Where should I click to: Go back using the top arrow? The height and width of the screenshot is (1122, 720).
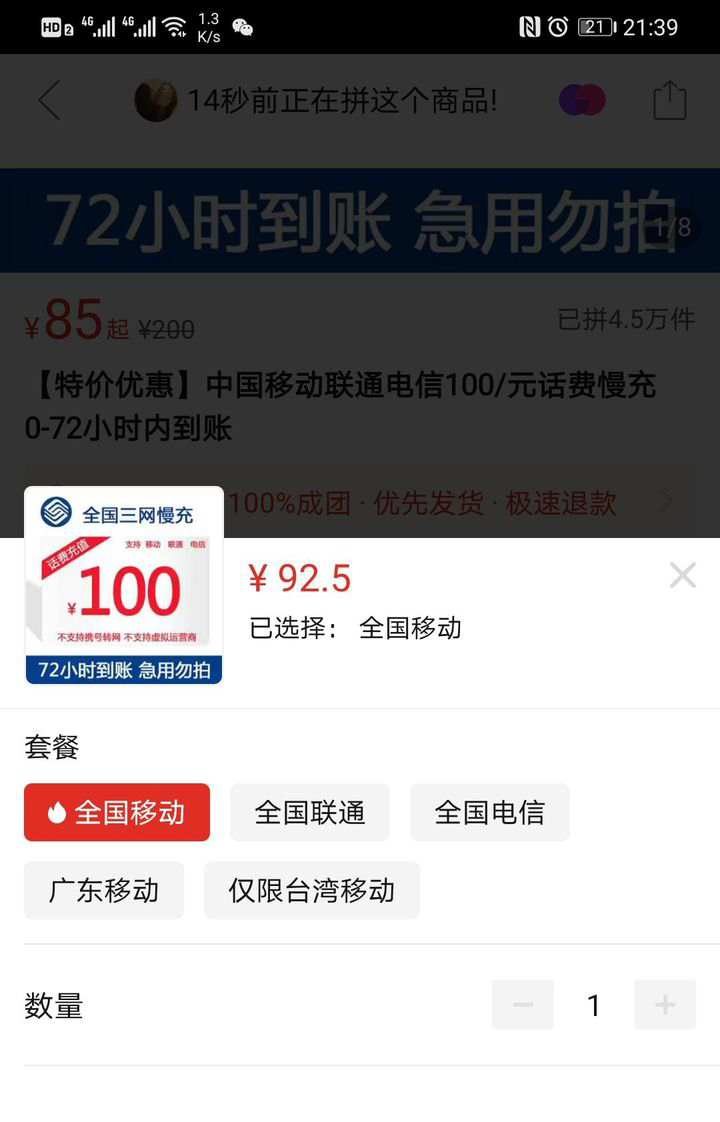click(49, 101)
